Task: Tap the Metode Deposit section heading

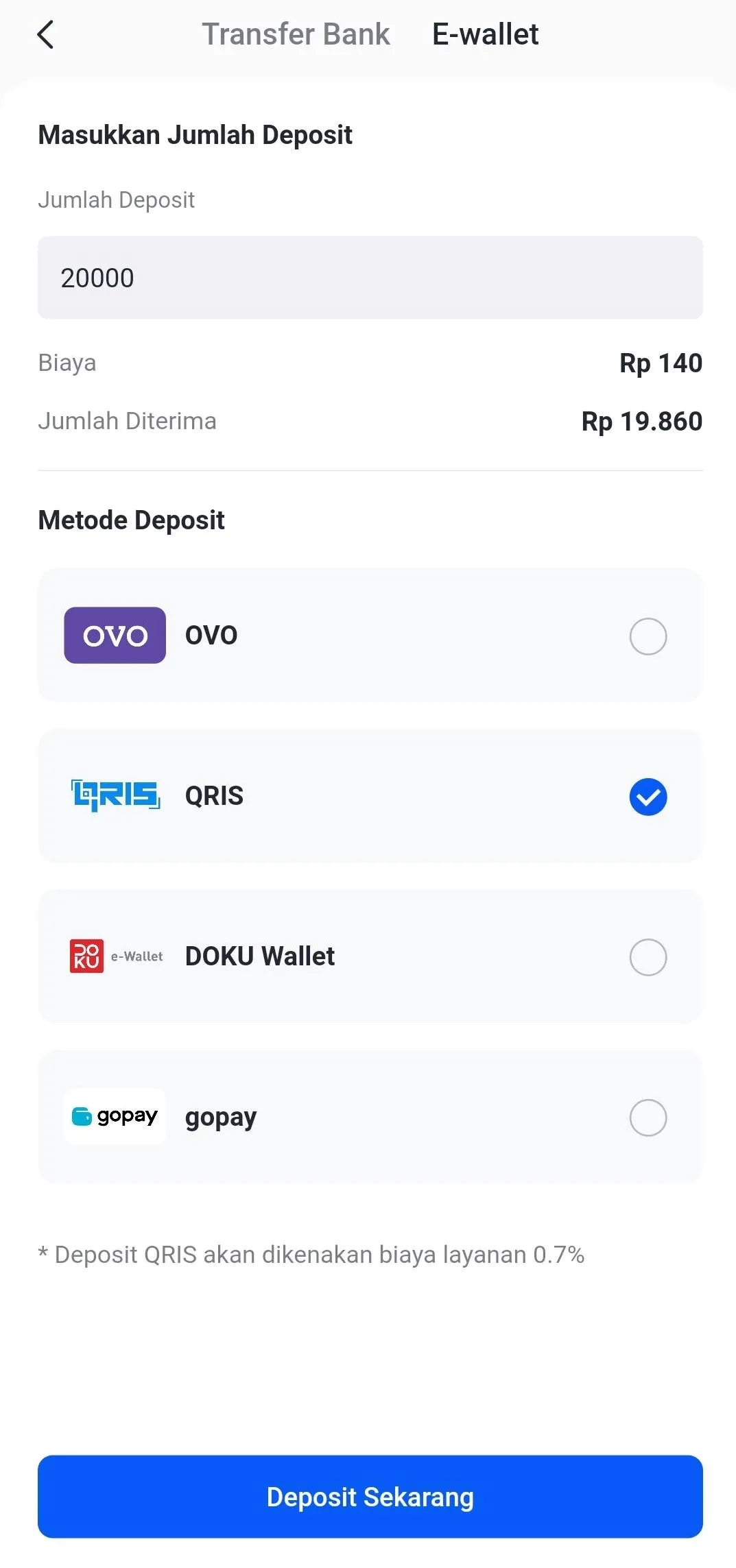Action: (131, 520)
